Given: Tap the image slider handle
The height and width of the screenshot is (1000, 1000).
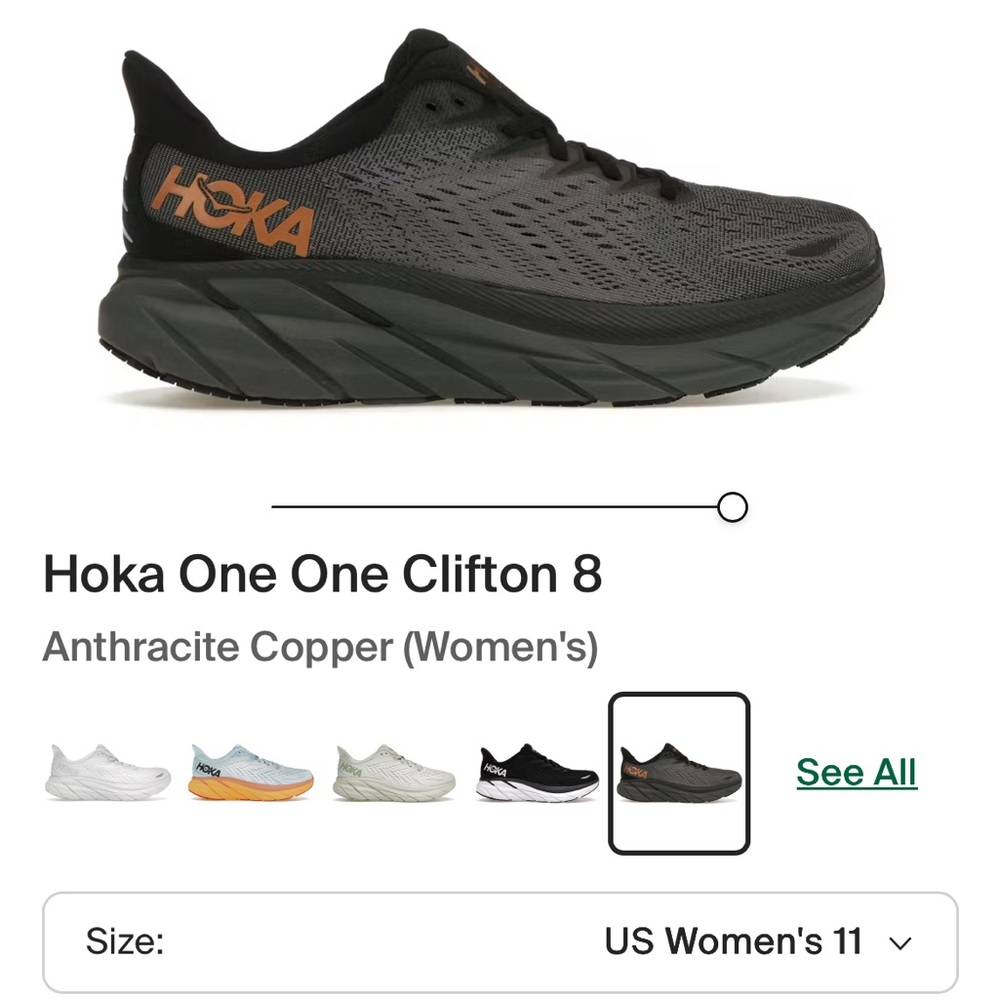Looking at the screenshot, I should 732,507.
